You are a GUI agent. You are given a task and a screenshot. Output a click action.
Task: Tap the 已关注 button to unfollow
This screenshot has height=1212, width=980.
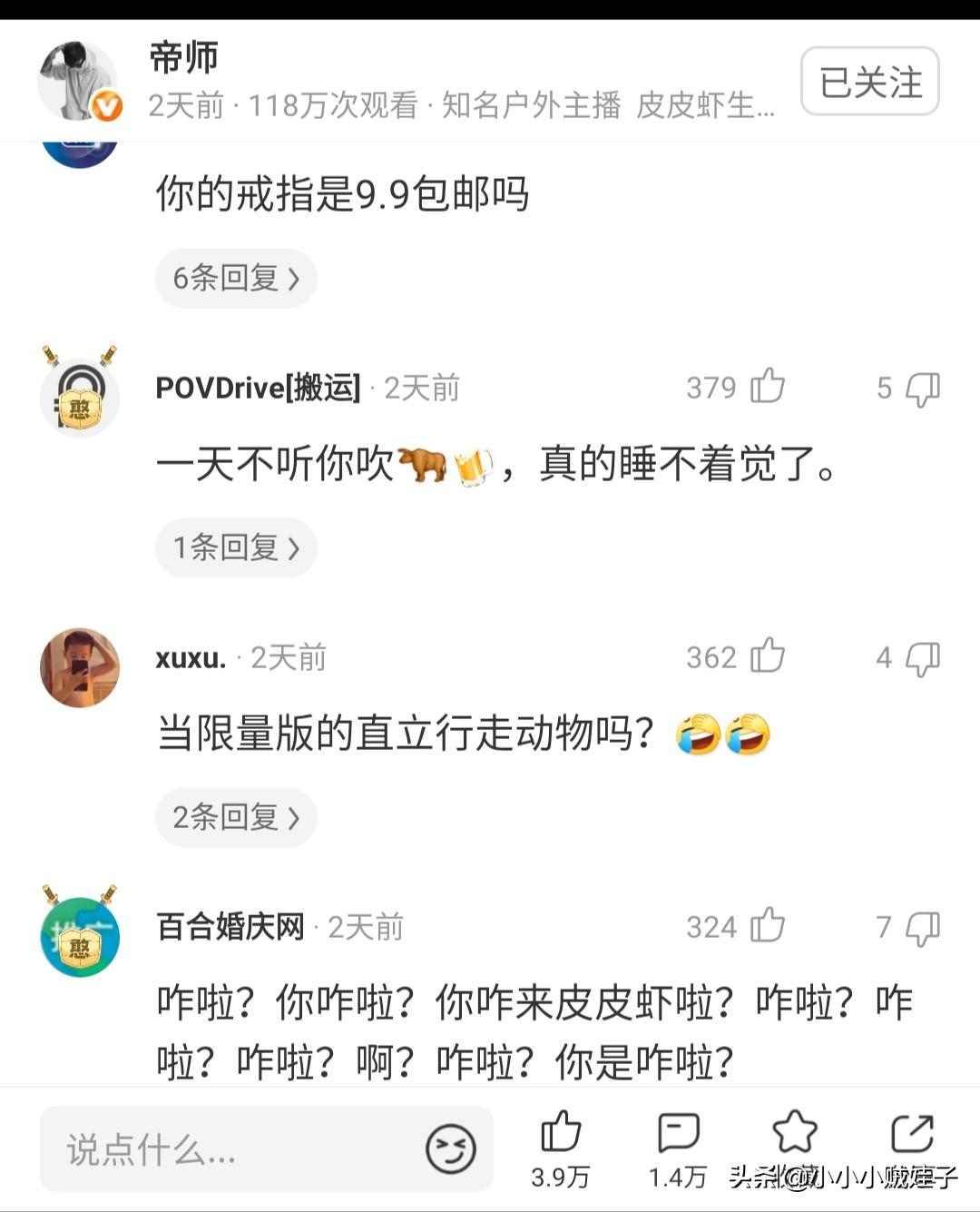867,82
